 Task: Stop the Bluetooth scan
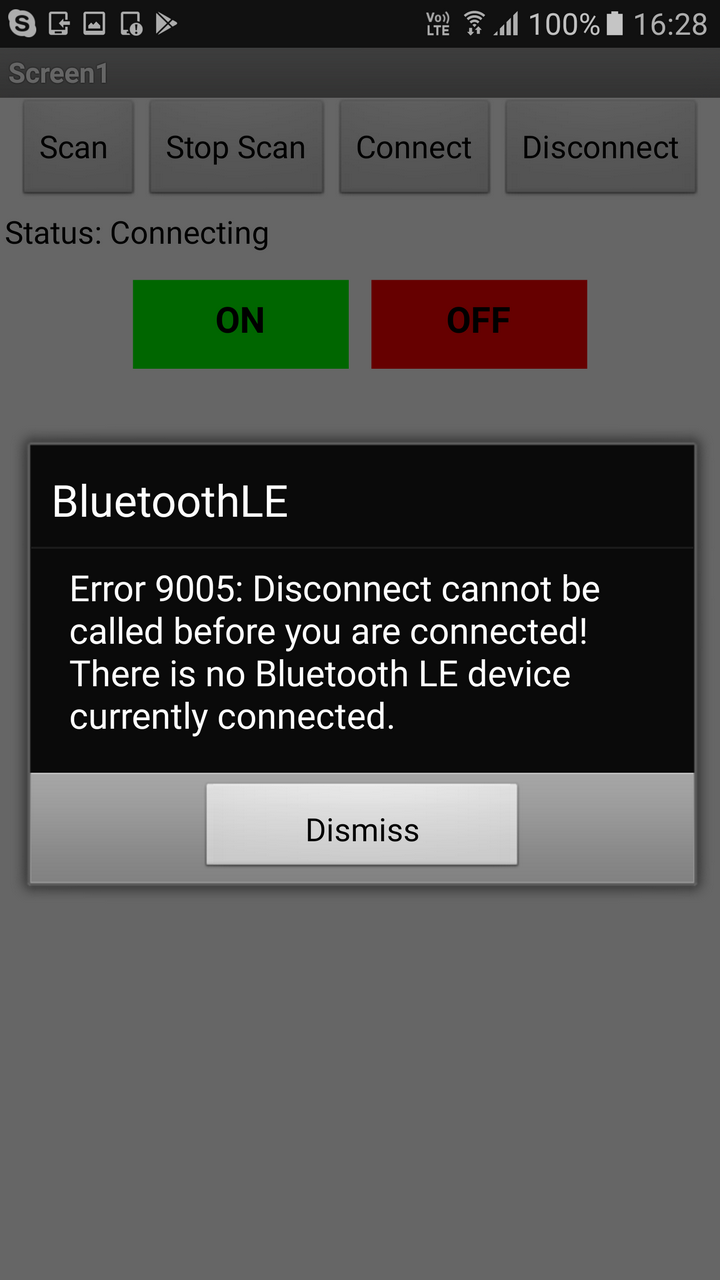coord(236,147)
